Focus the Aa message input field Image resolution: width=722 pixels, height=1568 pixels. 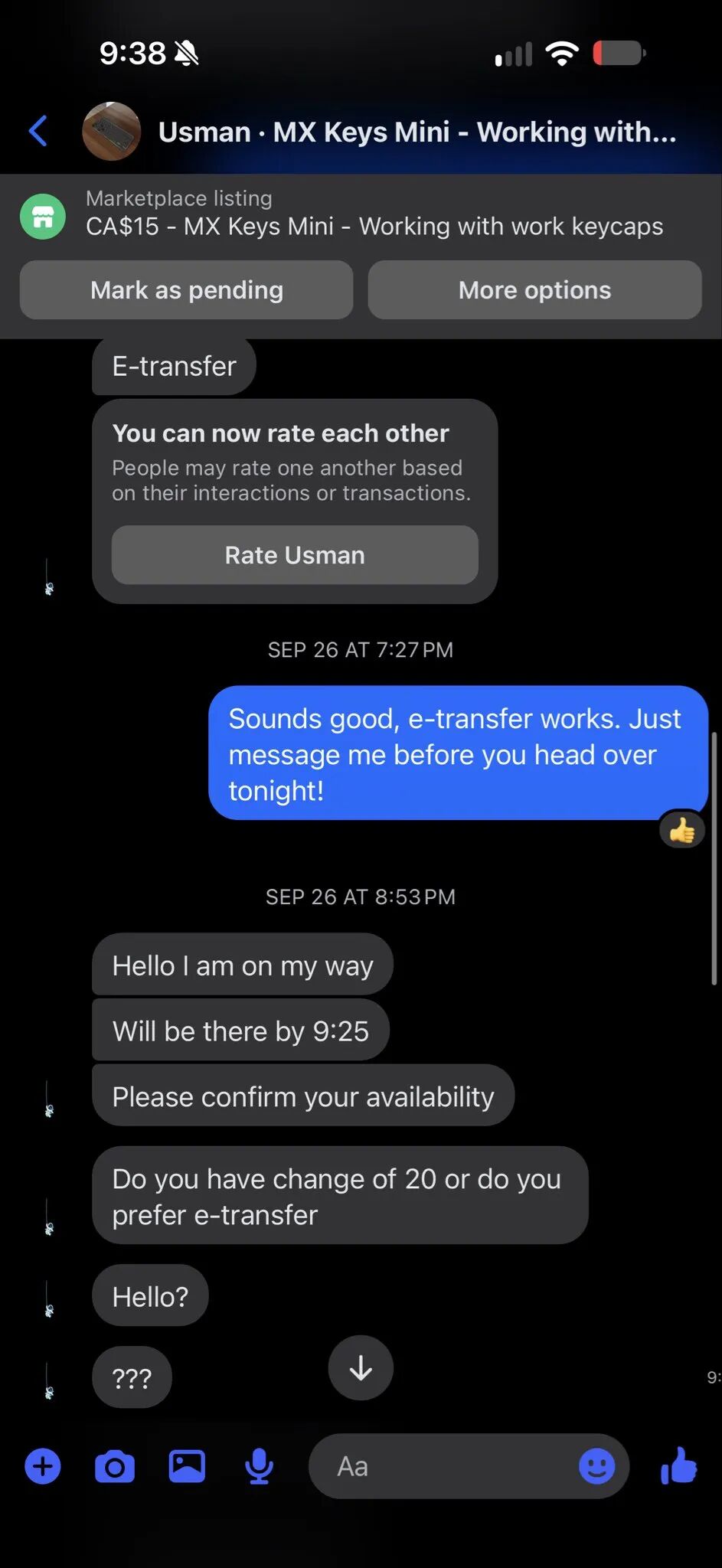(x=452, y=1466)
